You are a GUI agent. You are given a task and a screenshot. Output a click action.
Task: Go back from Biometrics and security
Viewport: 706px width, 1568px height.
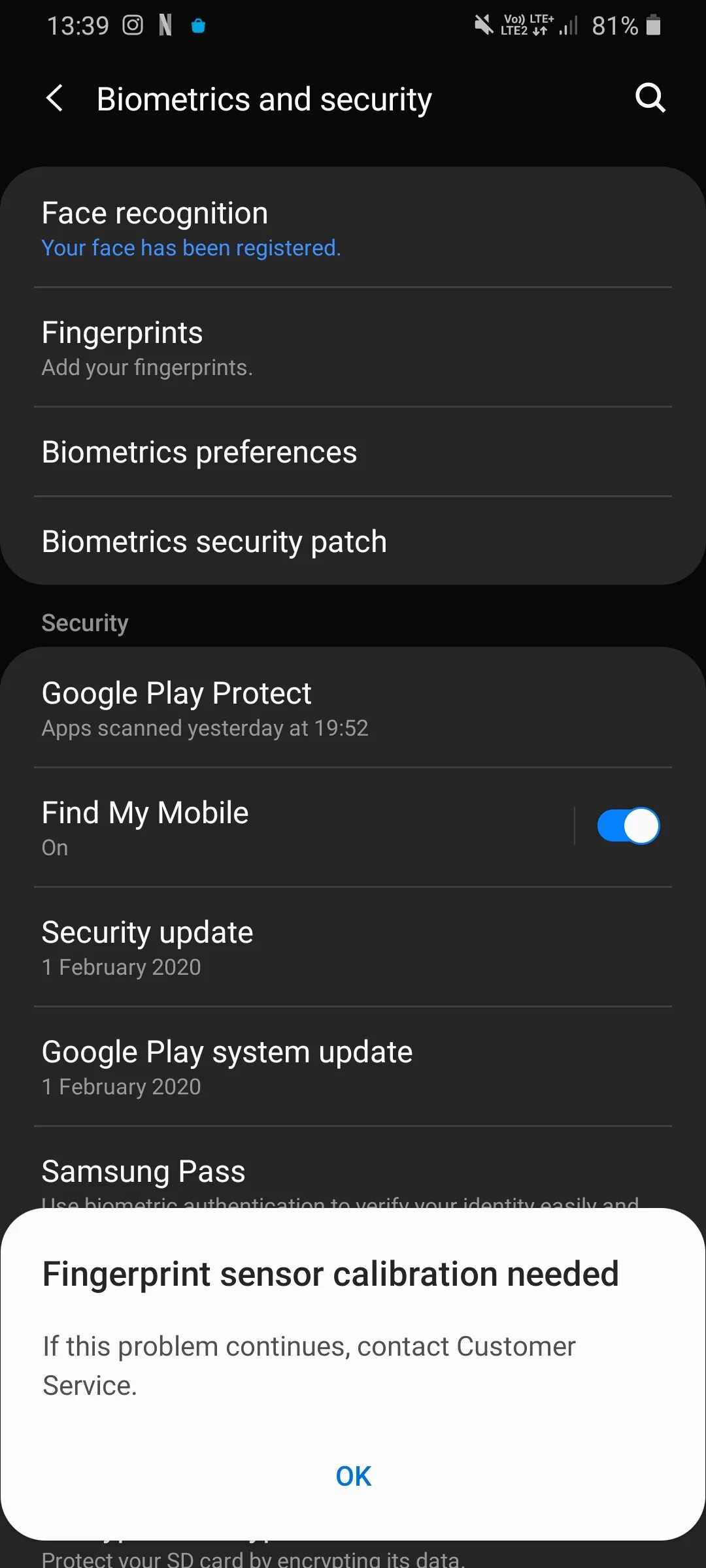55,99
